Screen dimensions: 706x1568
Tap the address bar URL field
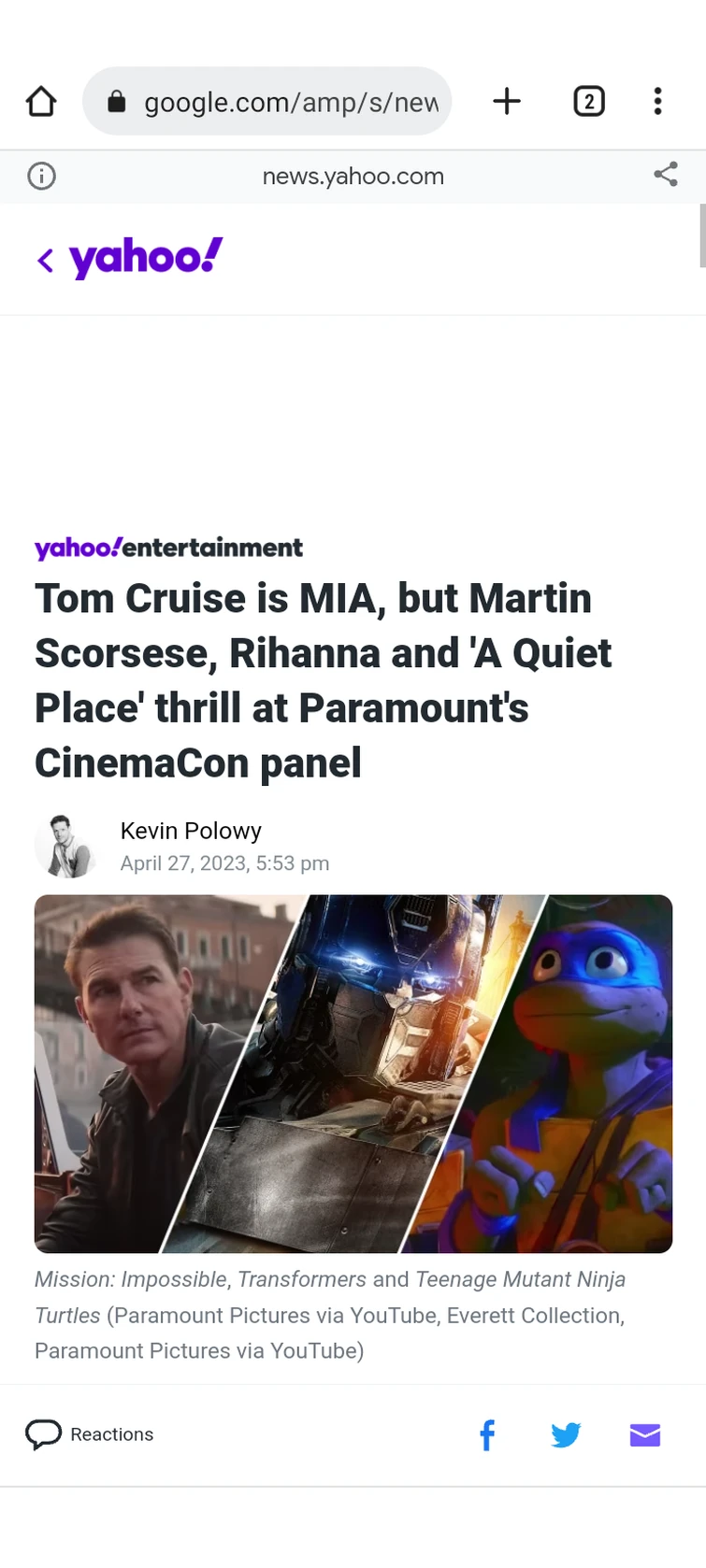click(281, 101)
